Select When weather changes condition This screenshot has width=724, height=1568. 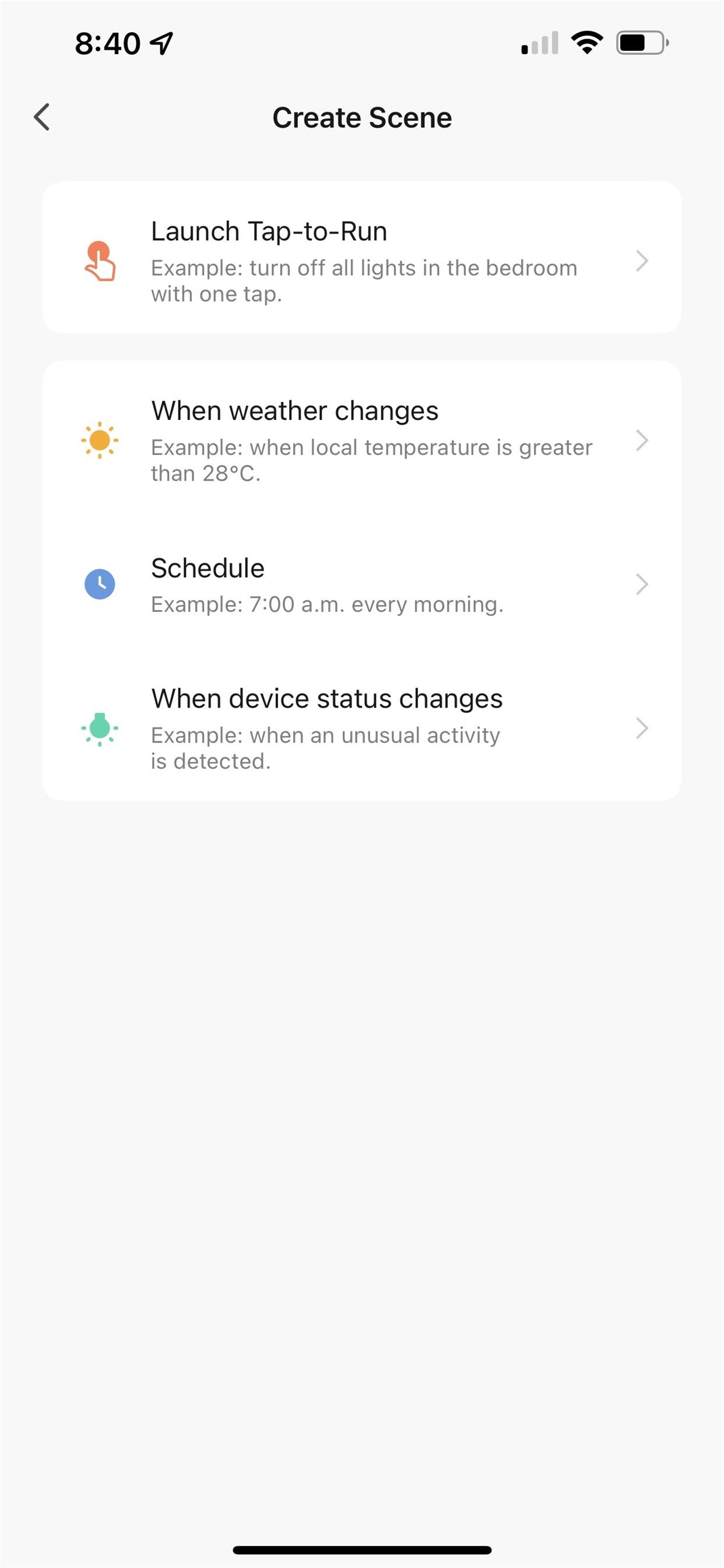click(x=362, y=440)
